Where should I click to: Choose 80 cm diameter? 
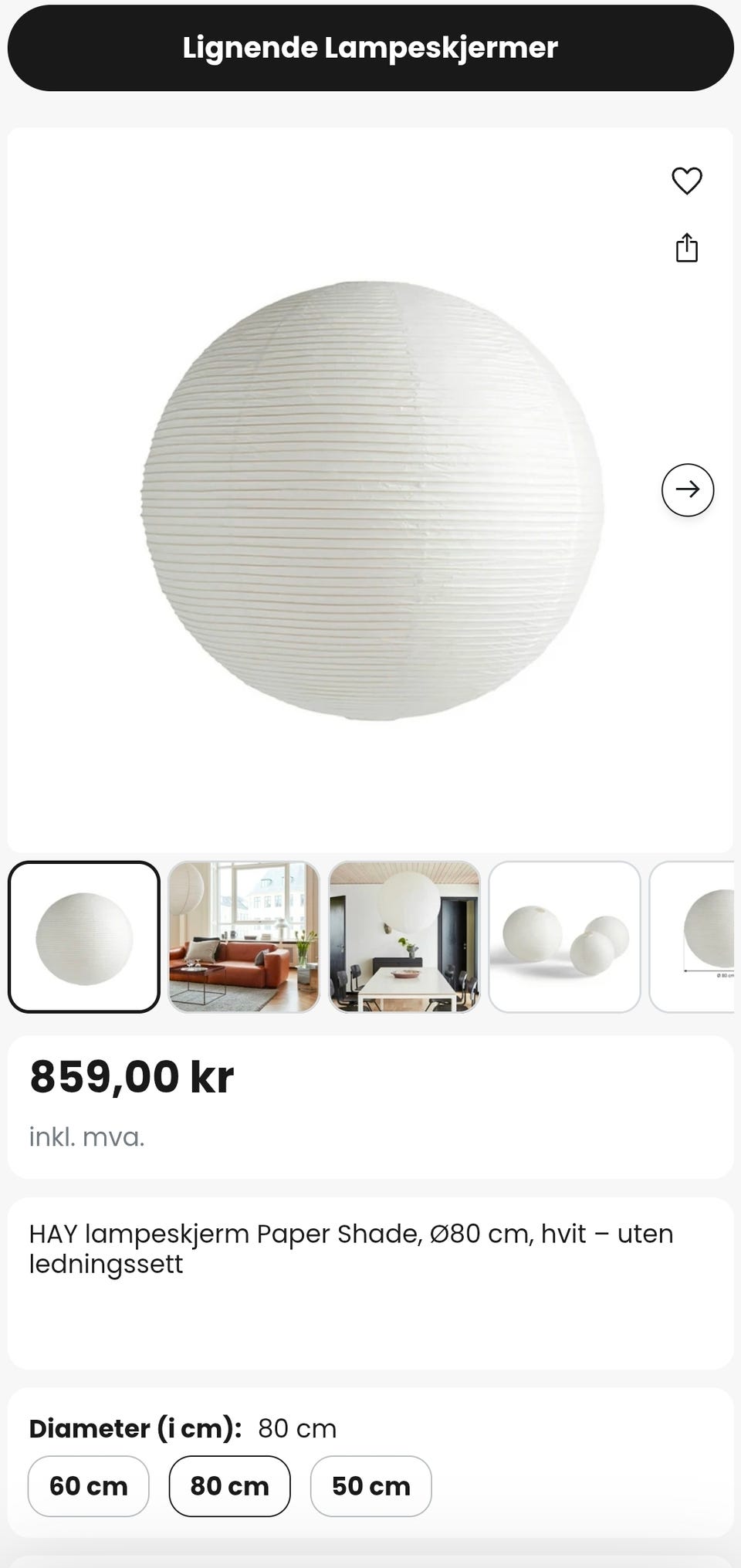230,1486
